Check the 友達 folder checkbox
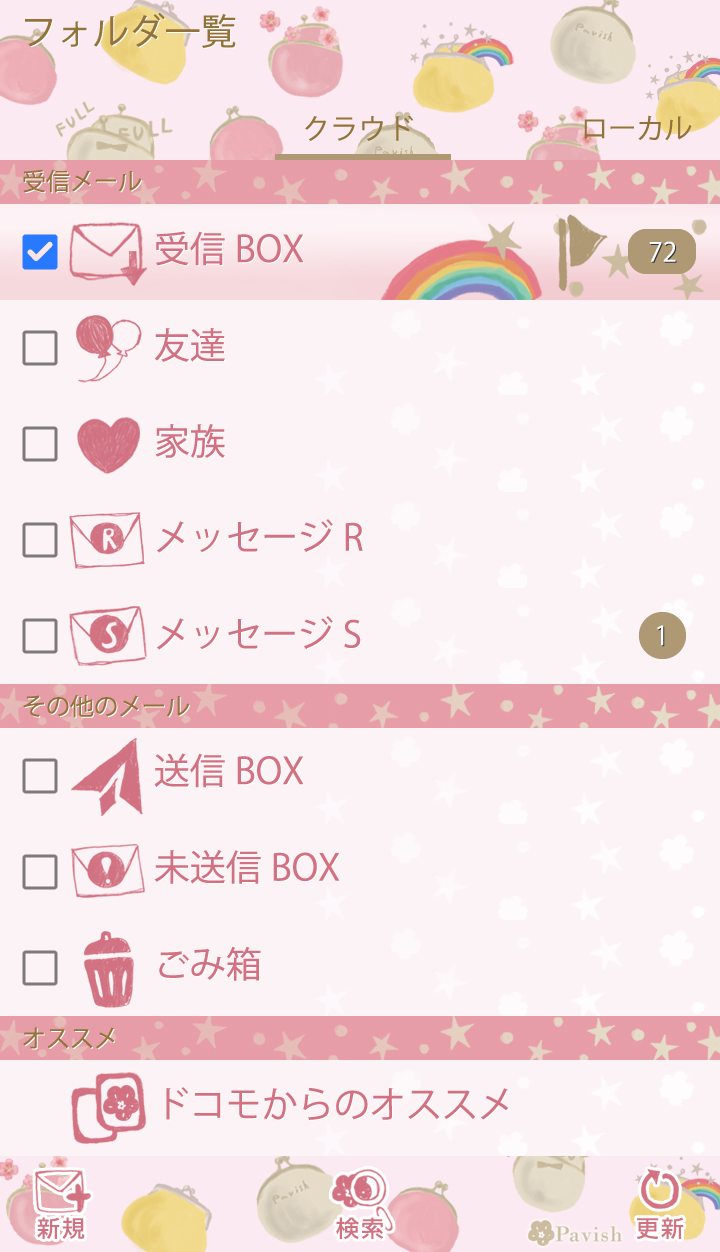720x1252 pixels. pos(40,348)
